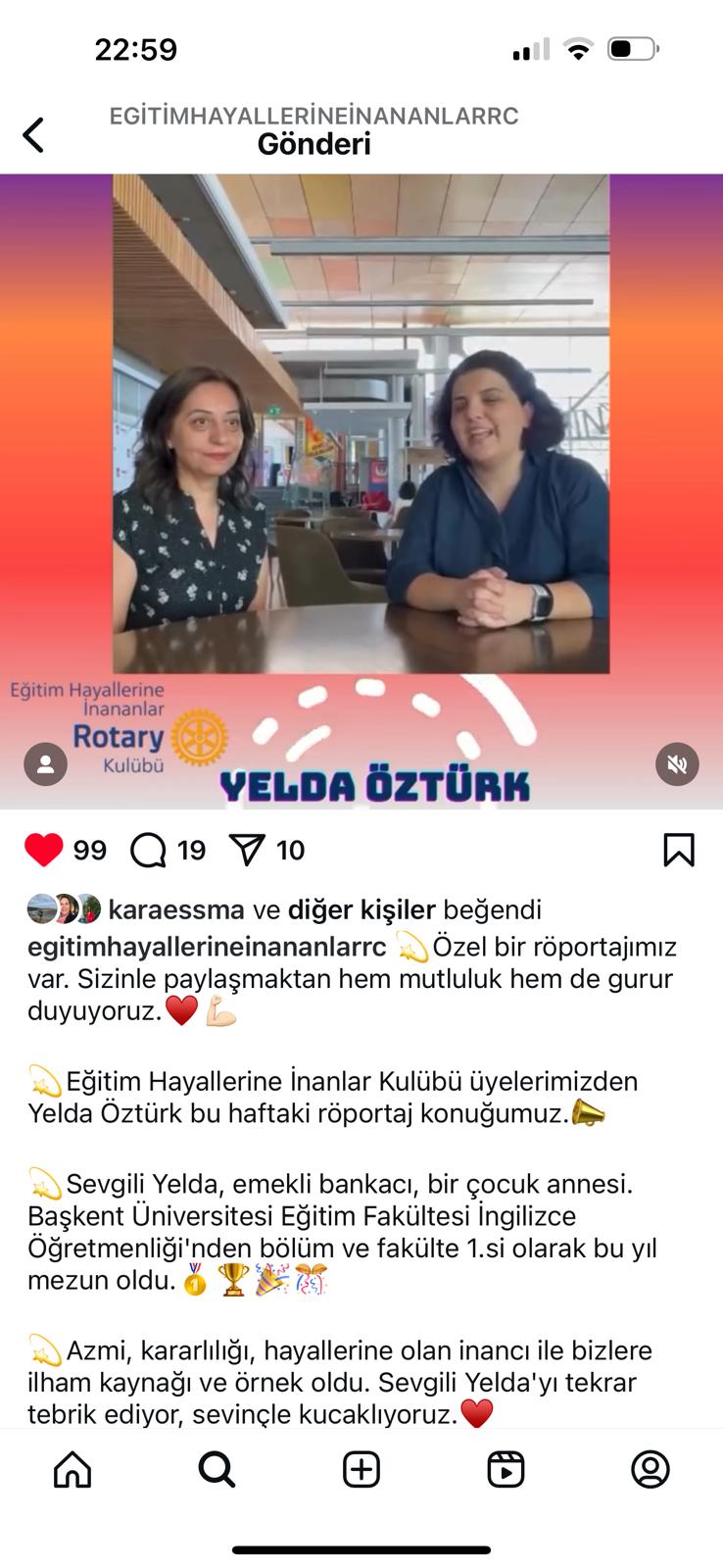Show tagged people on the video

tap(45, 764)
